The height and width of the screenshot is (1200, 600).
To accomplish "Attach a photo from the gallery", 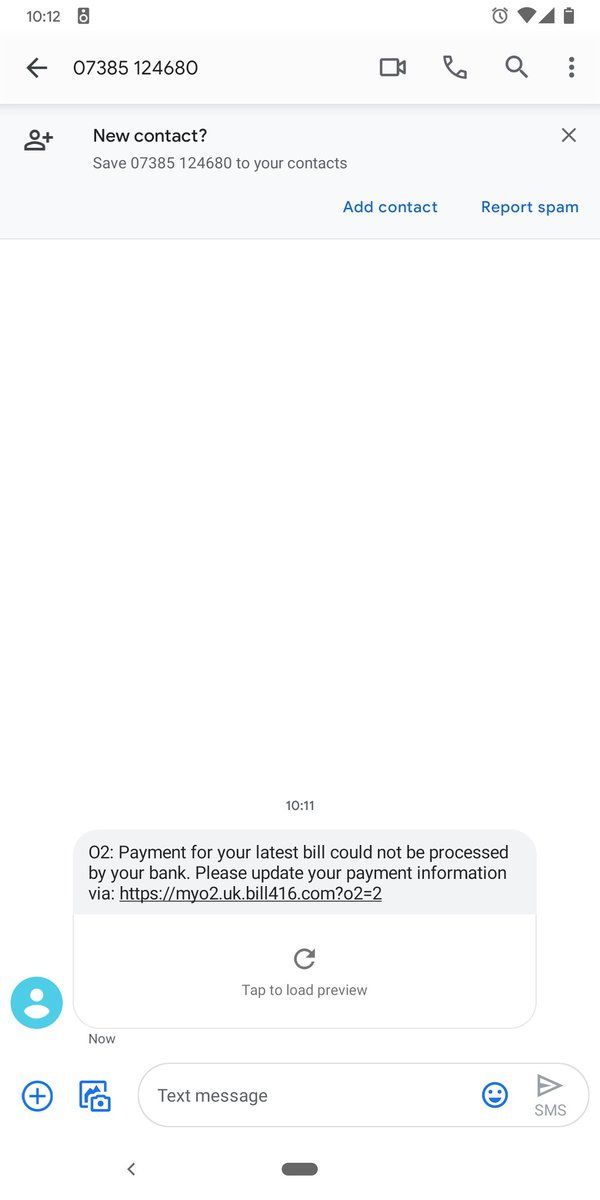I will tap(95, 1096).
